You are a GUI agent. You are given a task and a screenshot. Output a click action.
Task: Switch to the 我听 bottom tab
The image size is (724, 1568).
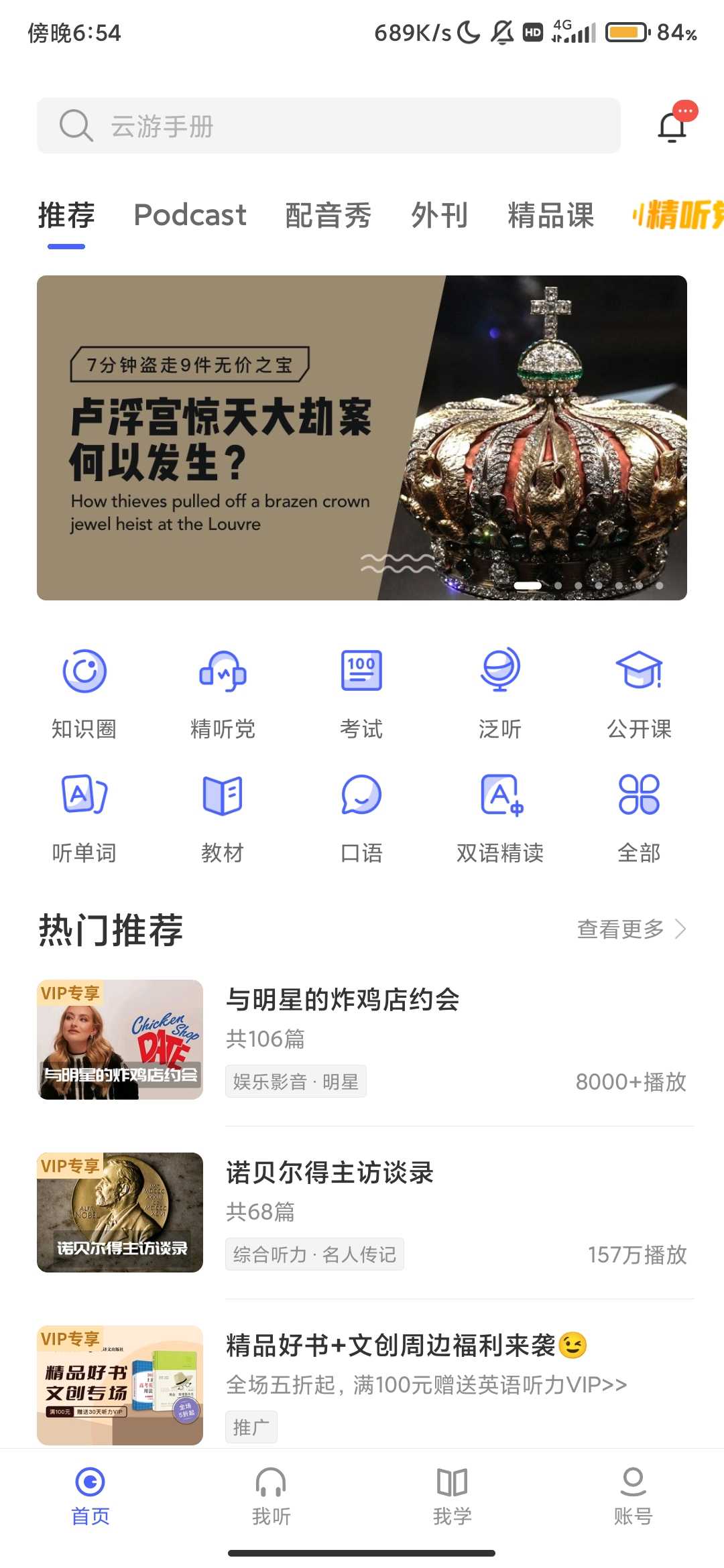pos(271,1495)
